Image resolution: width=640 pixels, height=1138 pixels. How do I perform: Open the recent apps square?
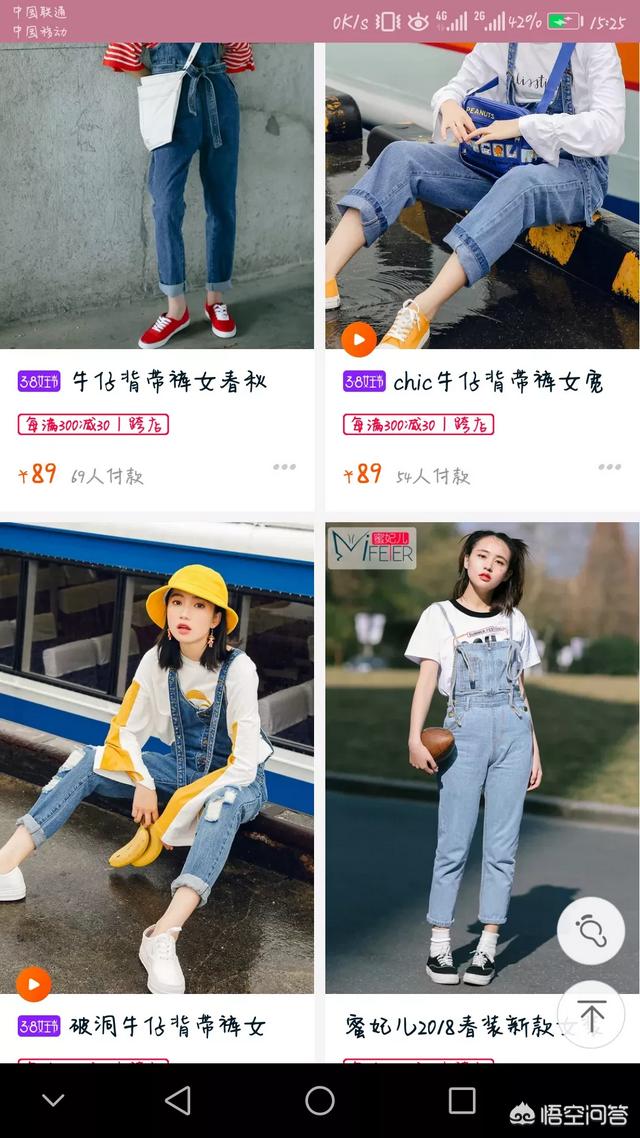[x=462, y=1100]
